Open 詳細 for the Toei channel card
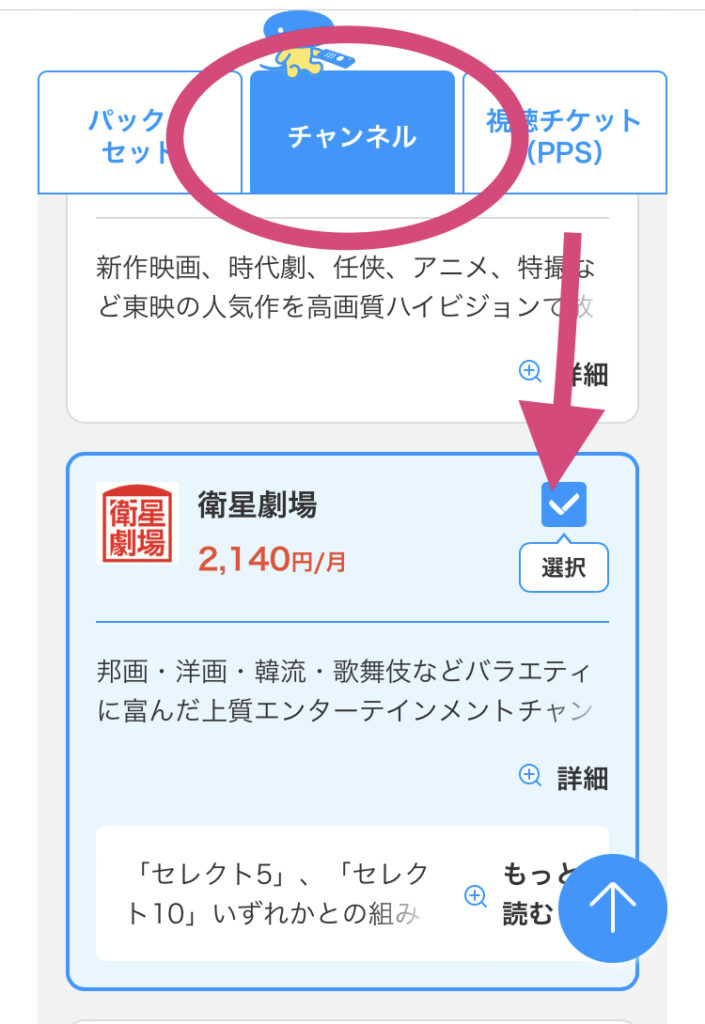705x1024 pixels. [x=565, y=373]
